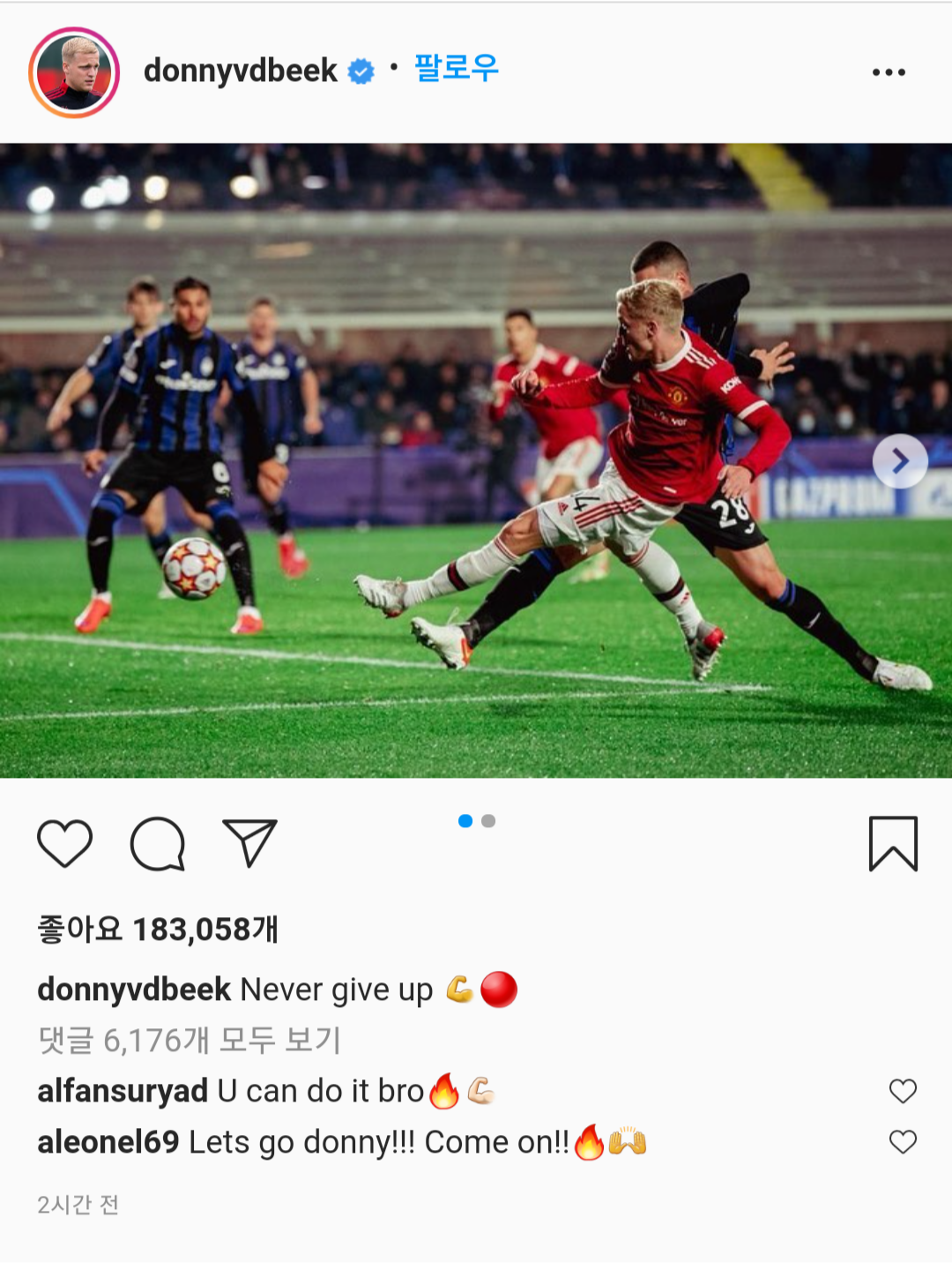This screenshot has height=1270, width=952.
Task: View all 6,176 comments
Action: [189, 1041]
